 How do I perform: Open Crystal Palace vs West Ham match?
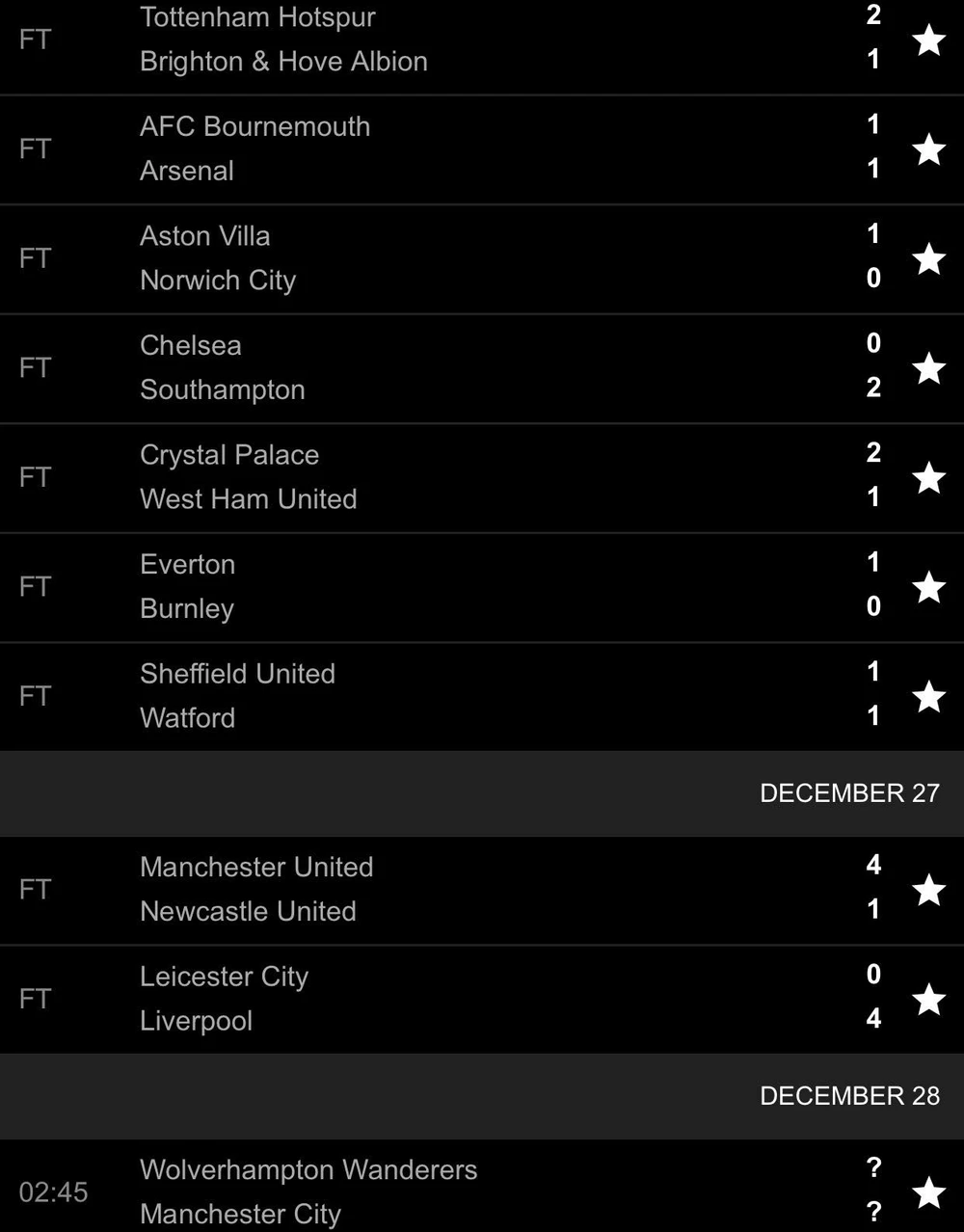click(434, 477)
